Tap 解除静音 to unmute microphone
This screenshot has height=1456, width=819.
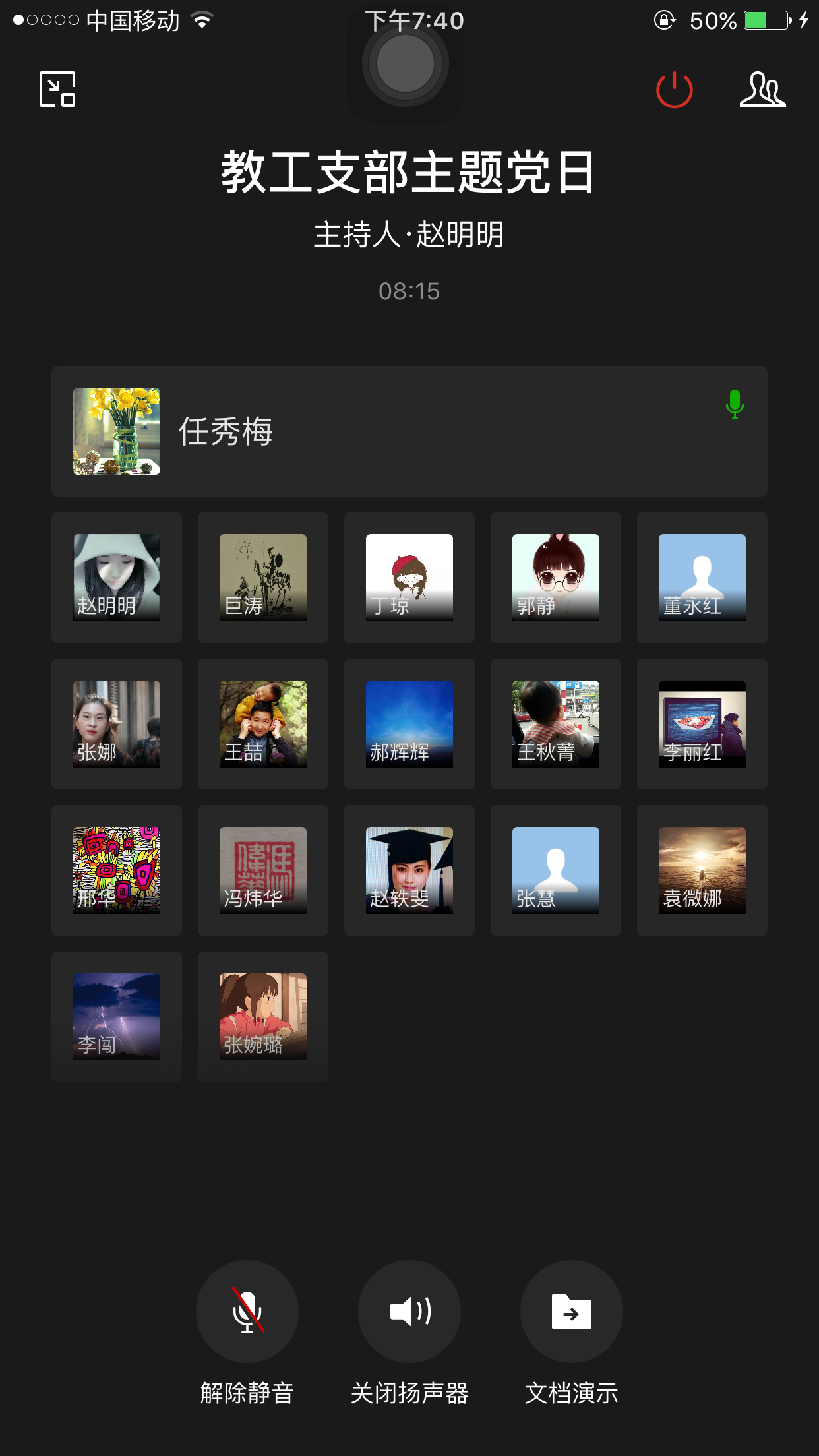[247, 1311]
